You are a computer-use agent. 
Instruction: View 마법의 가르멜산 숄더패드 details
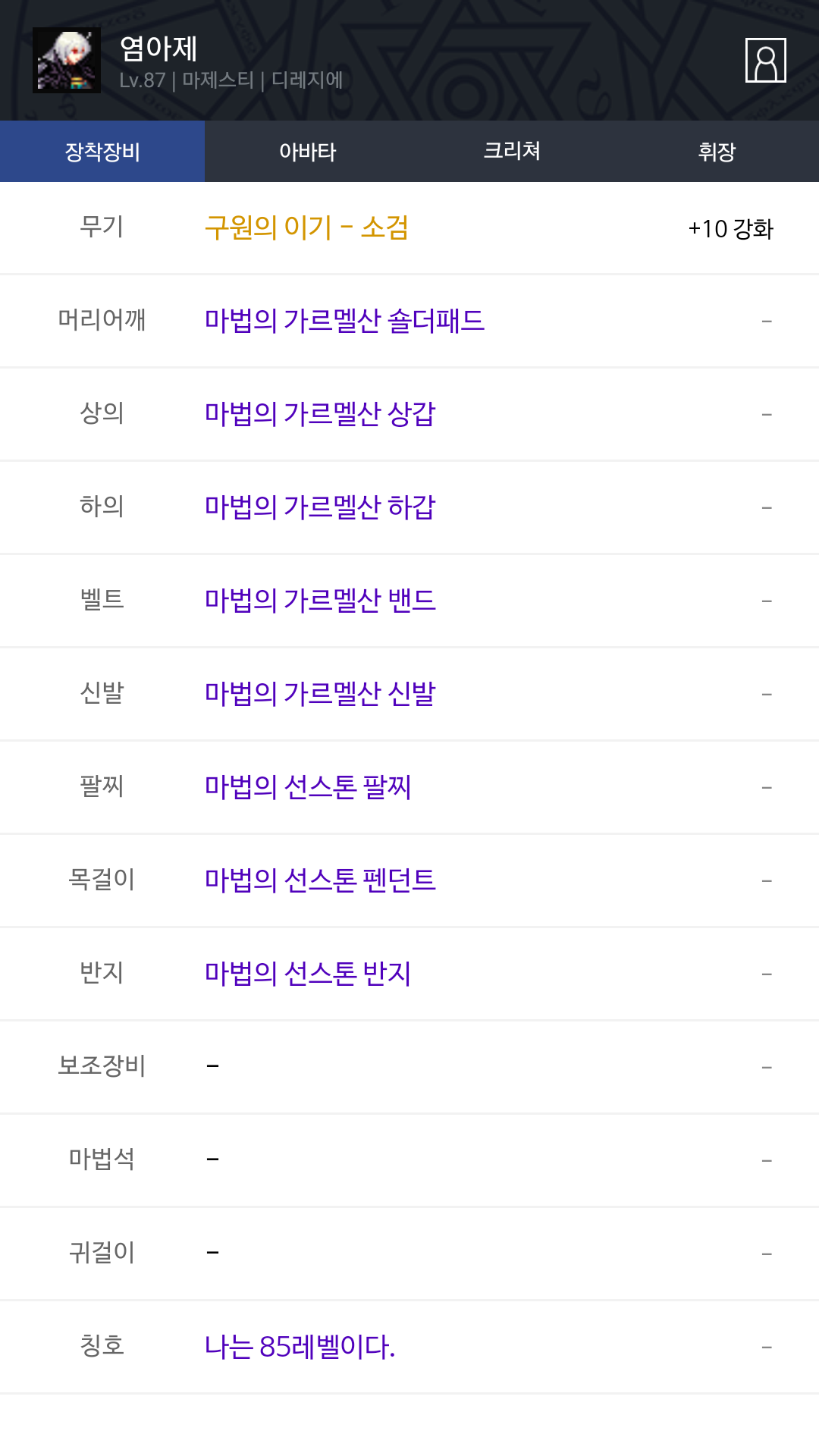(344, 321)
